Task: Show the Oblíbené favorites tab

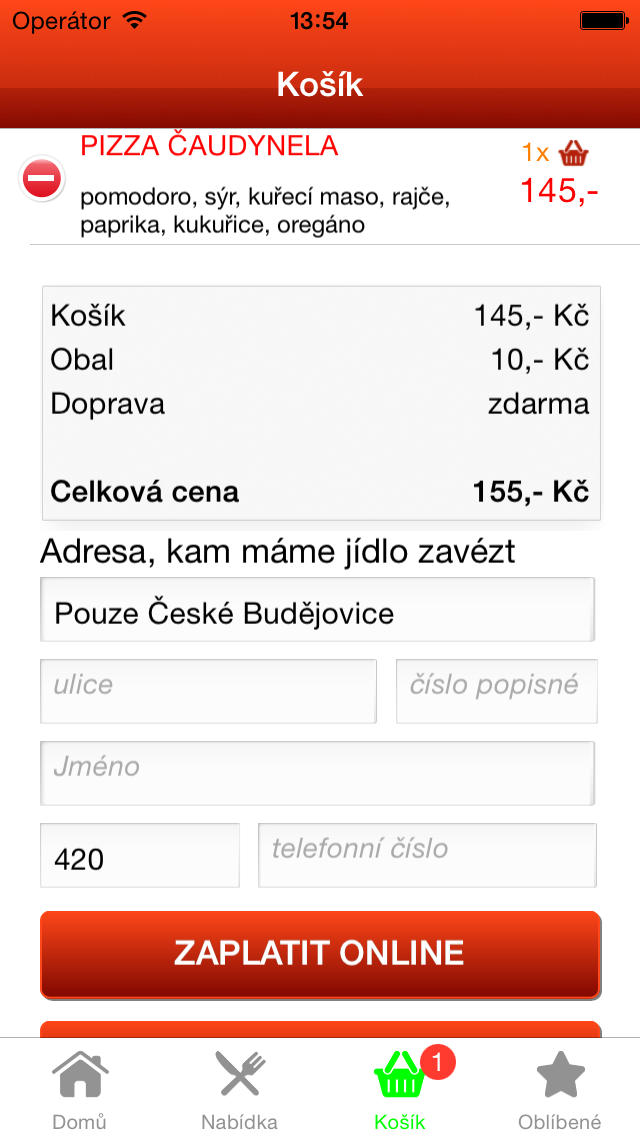Action: pos(560,1087)
